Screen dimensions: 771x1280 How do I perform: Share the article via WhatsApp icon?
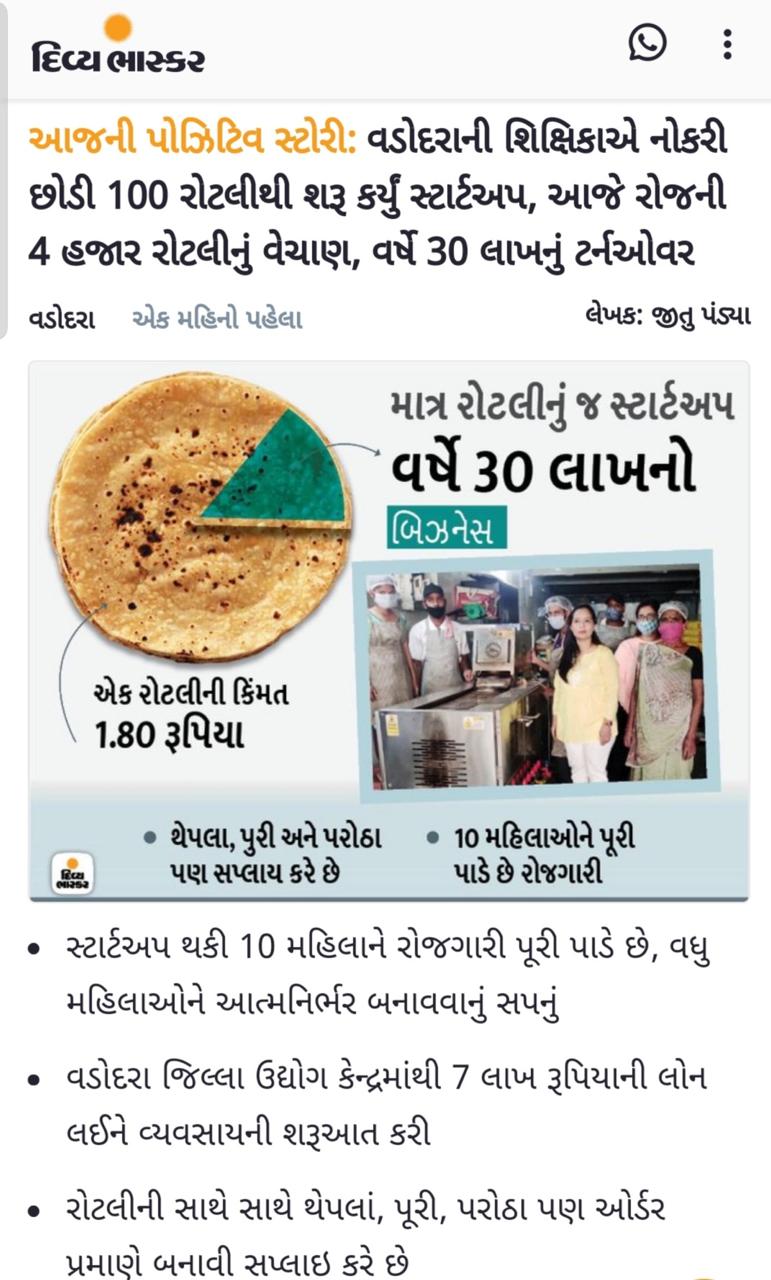[647, 42]
